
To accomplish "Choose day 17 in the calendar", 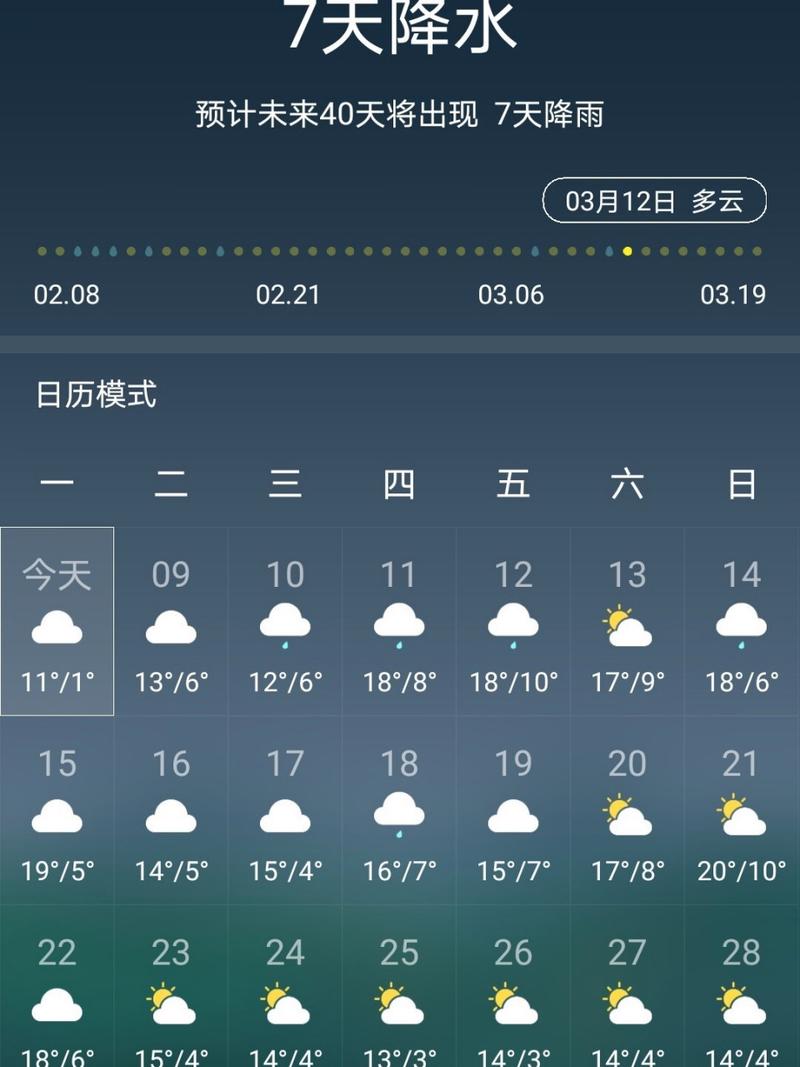I will [285, 811].
